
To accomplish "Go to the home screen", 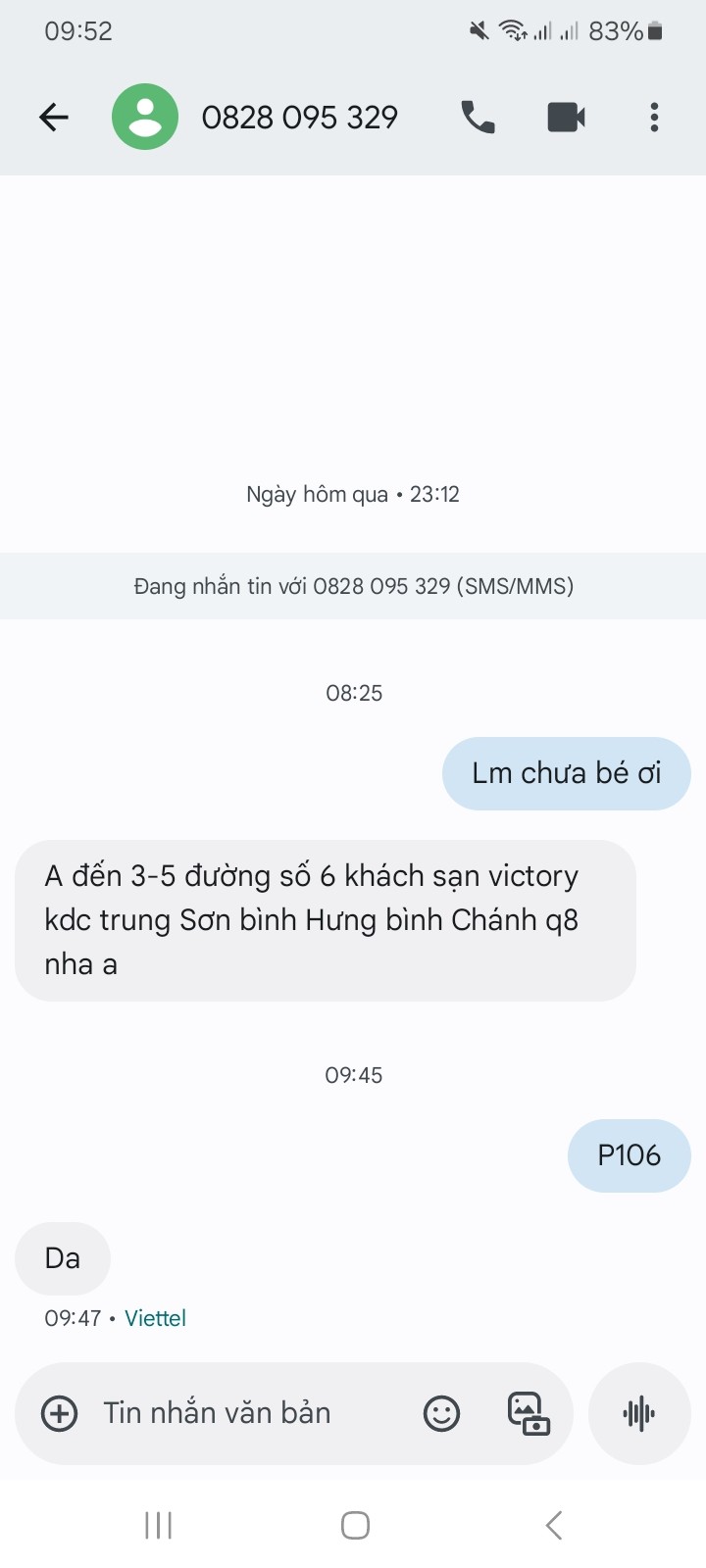I will coord(355,1525).
